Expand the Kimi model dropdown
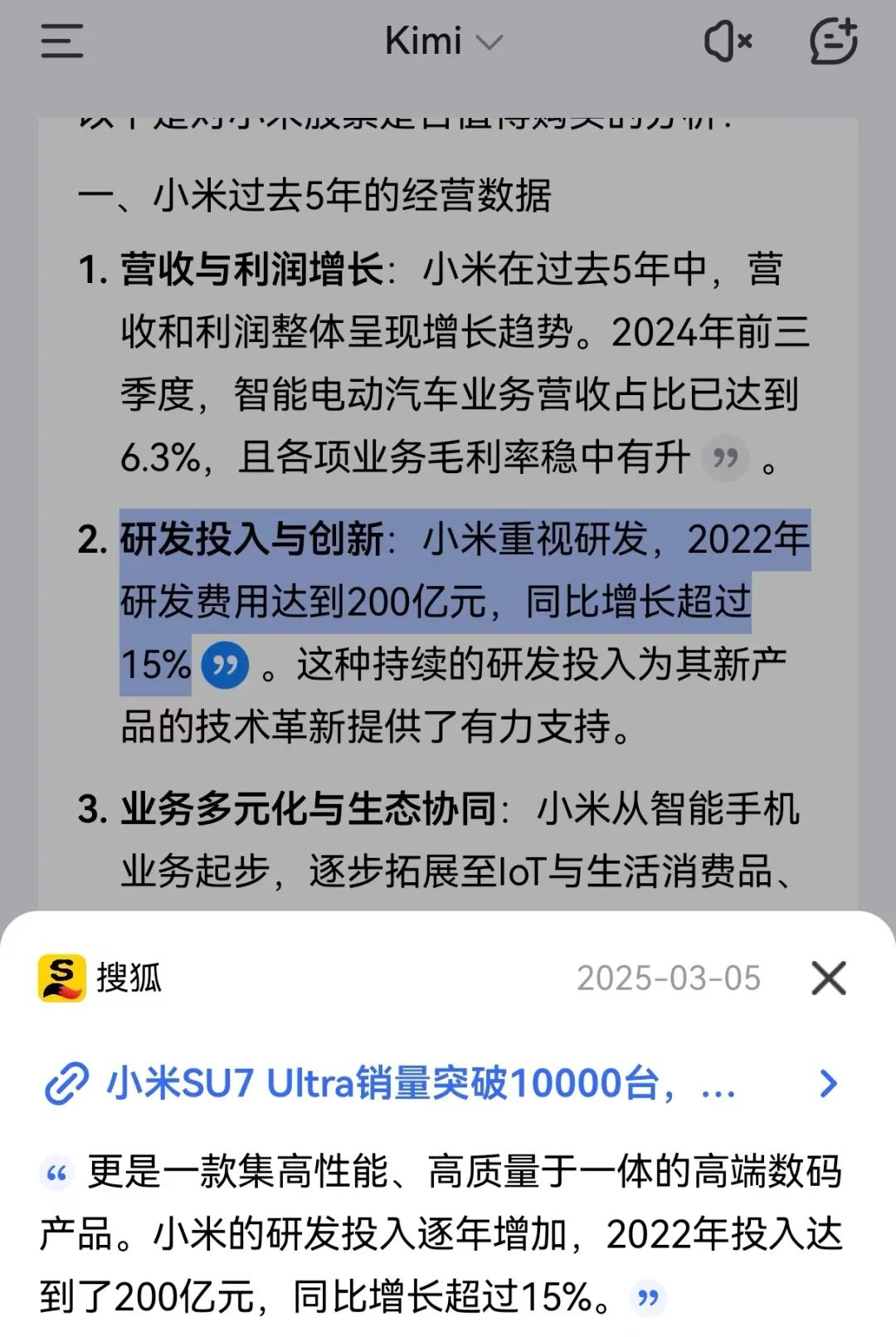This screenshot has width=896, height=1337. pos(444,41)
